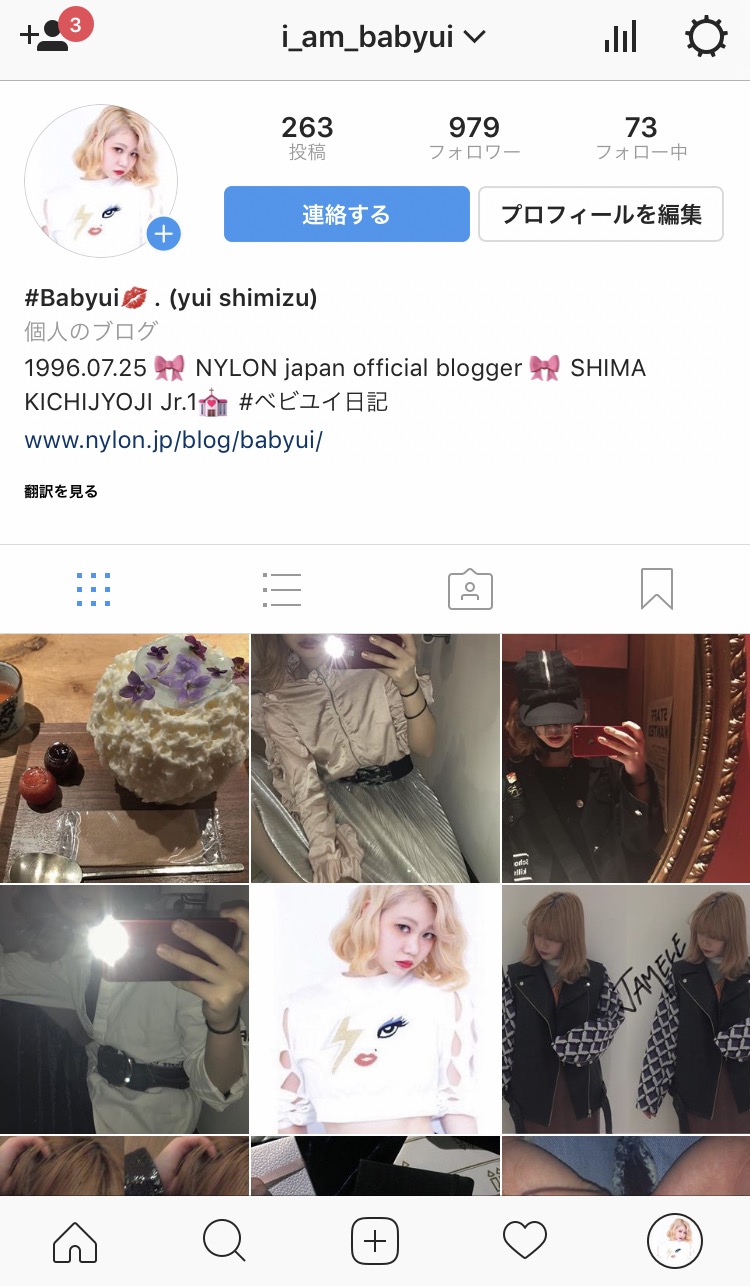Switch to the grid view tab
The height and width of the screenshot is (1286, 750).
[93, 590]
